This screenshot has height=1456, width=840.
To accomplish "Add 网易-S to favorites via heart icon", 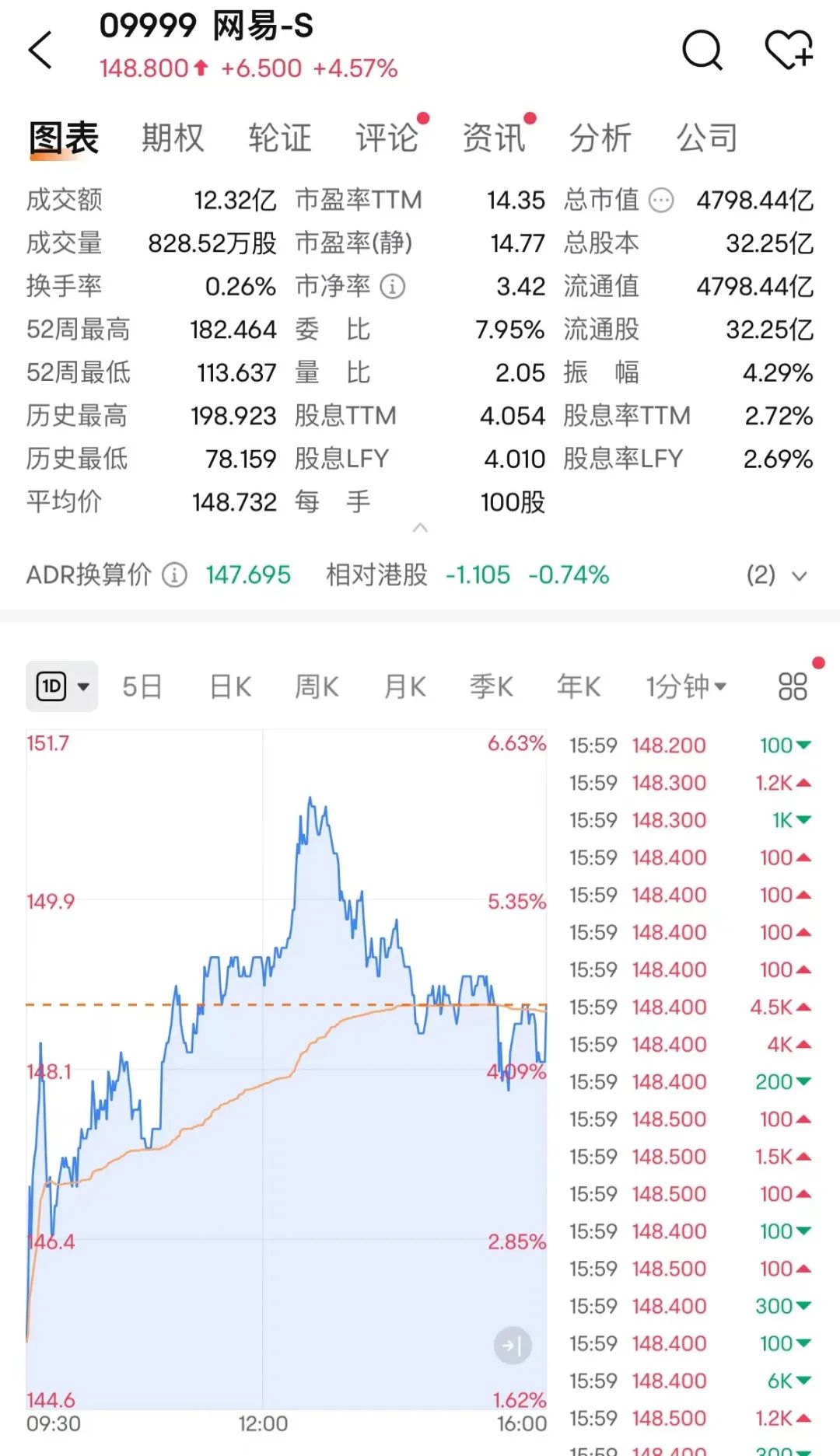I will point(789,49).
